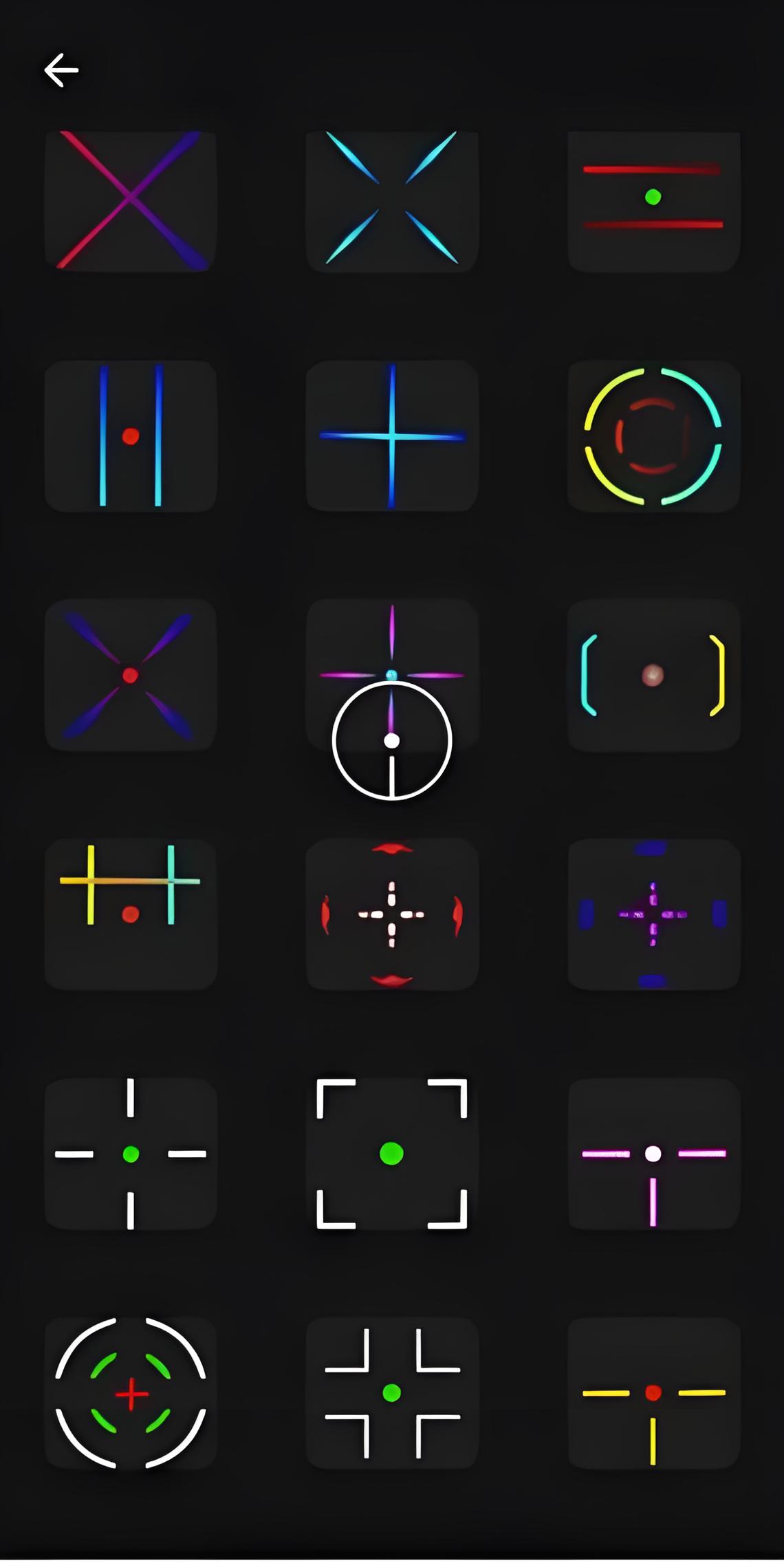Choose the pink T-shape with white dot
Image resolution: width=784 pixels, height=1563 pixels.
[x=653, y=1154]
